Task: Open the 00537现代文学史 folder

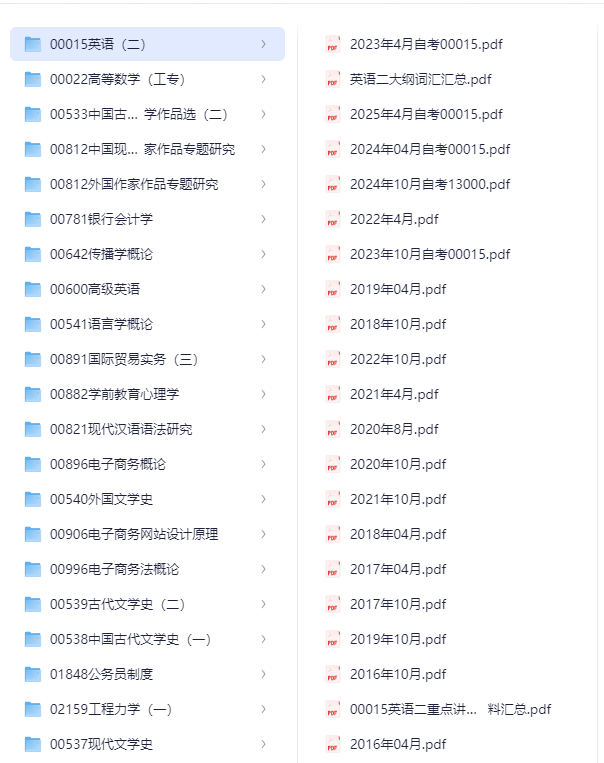Action: coord(101,744)
